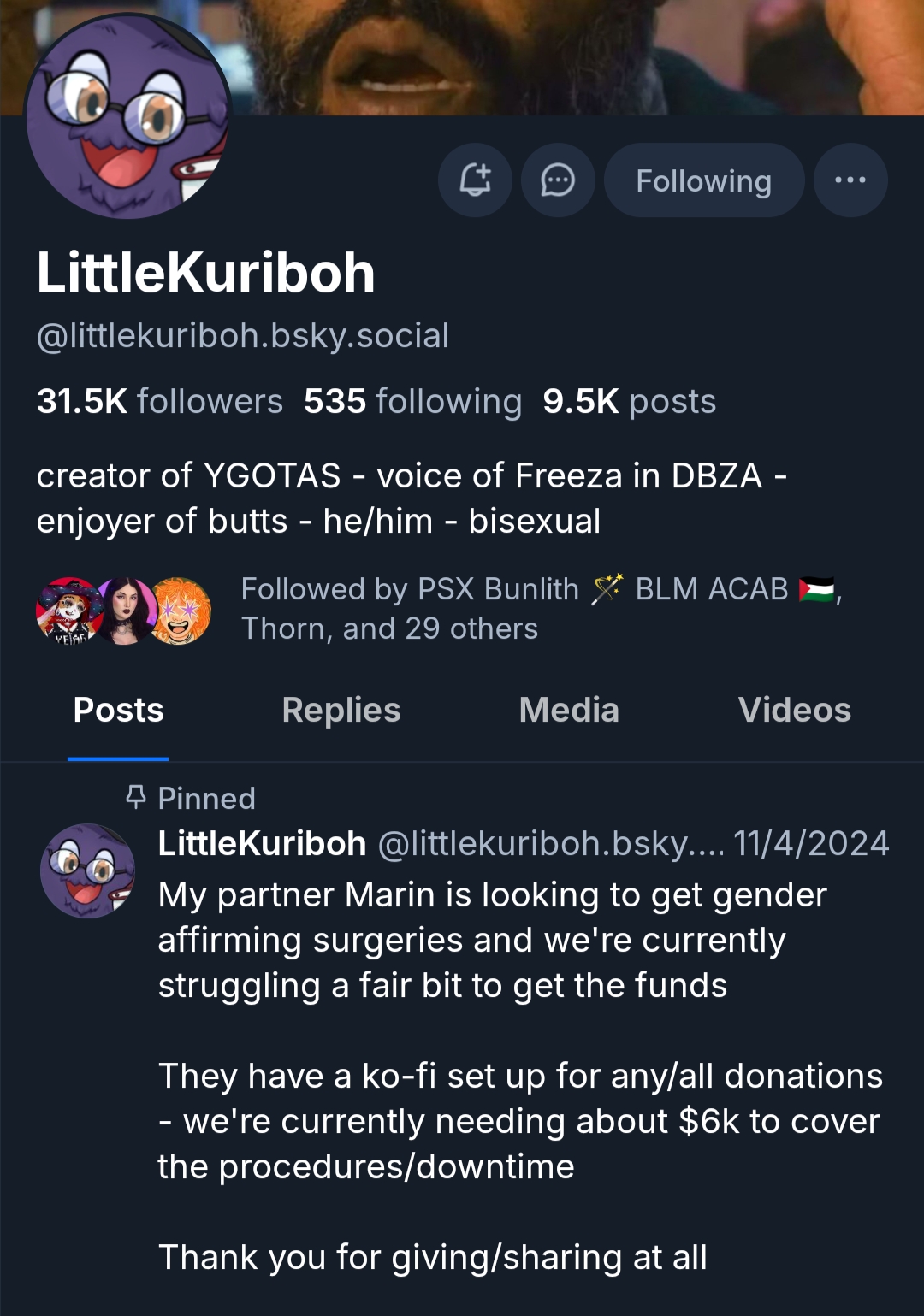
Task: Switch to the Videos tab
Action: [x=794, y=710]
